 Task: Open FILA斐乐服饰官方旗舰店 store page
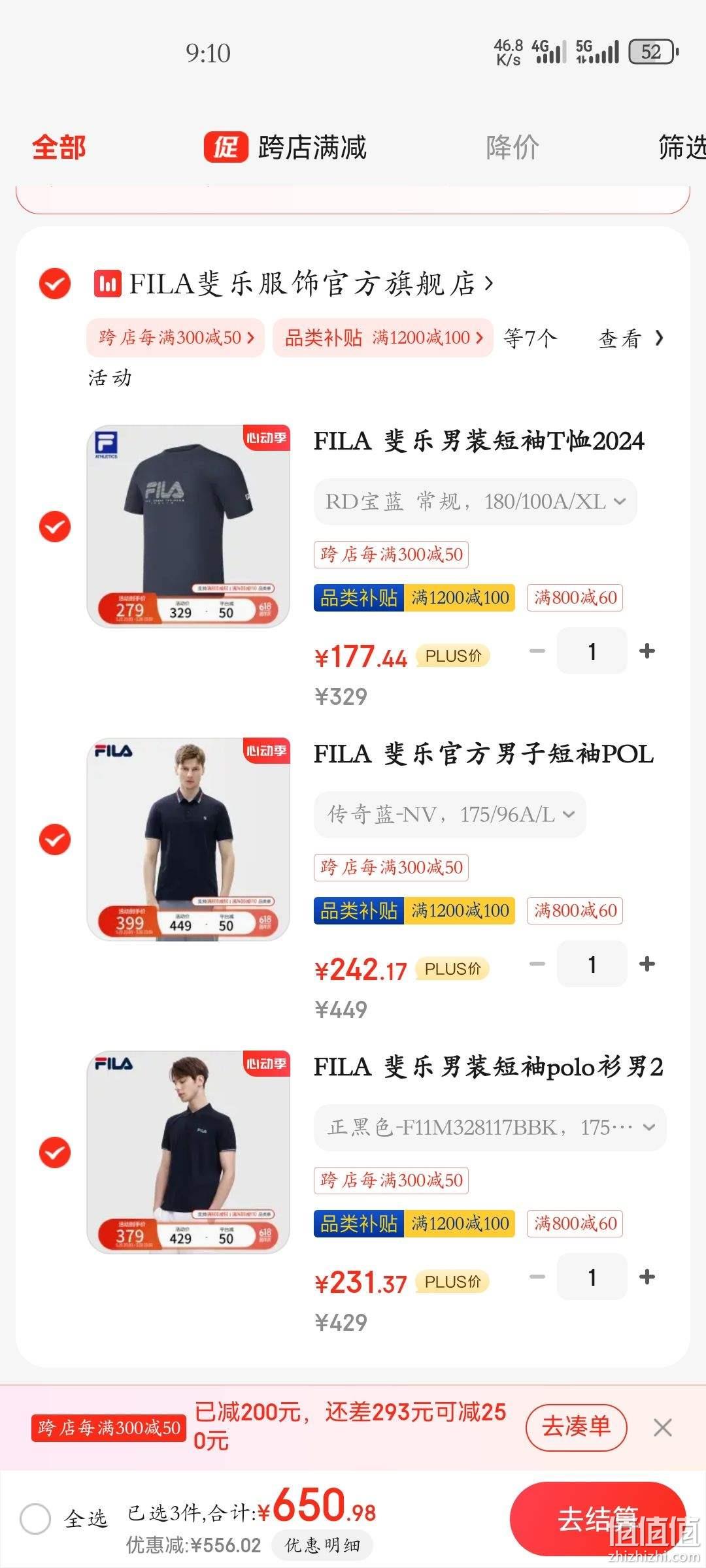point(294,284)
